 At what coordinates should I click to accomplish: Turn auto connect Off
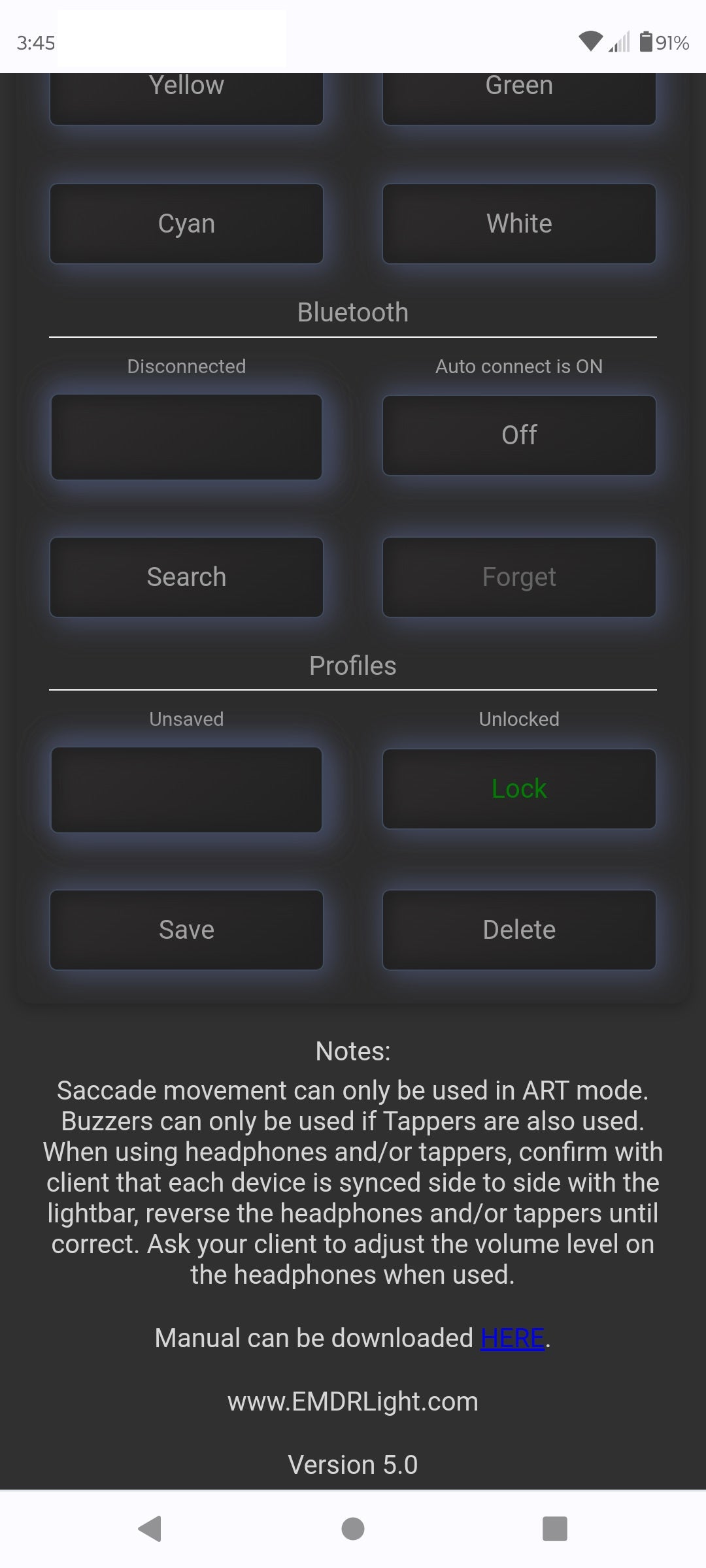tap(519, 435)
